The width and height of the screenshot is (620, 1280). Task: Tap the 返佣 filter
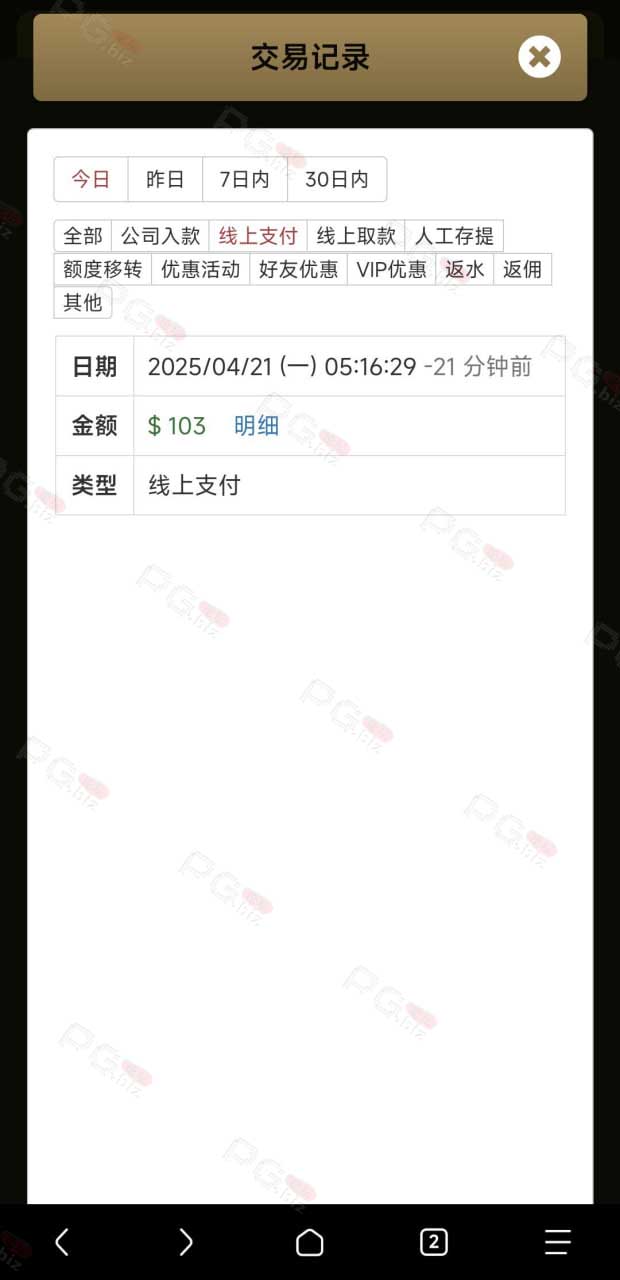click(523, 269)
